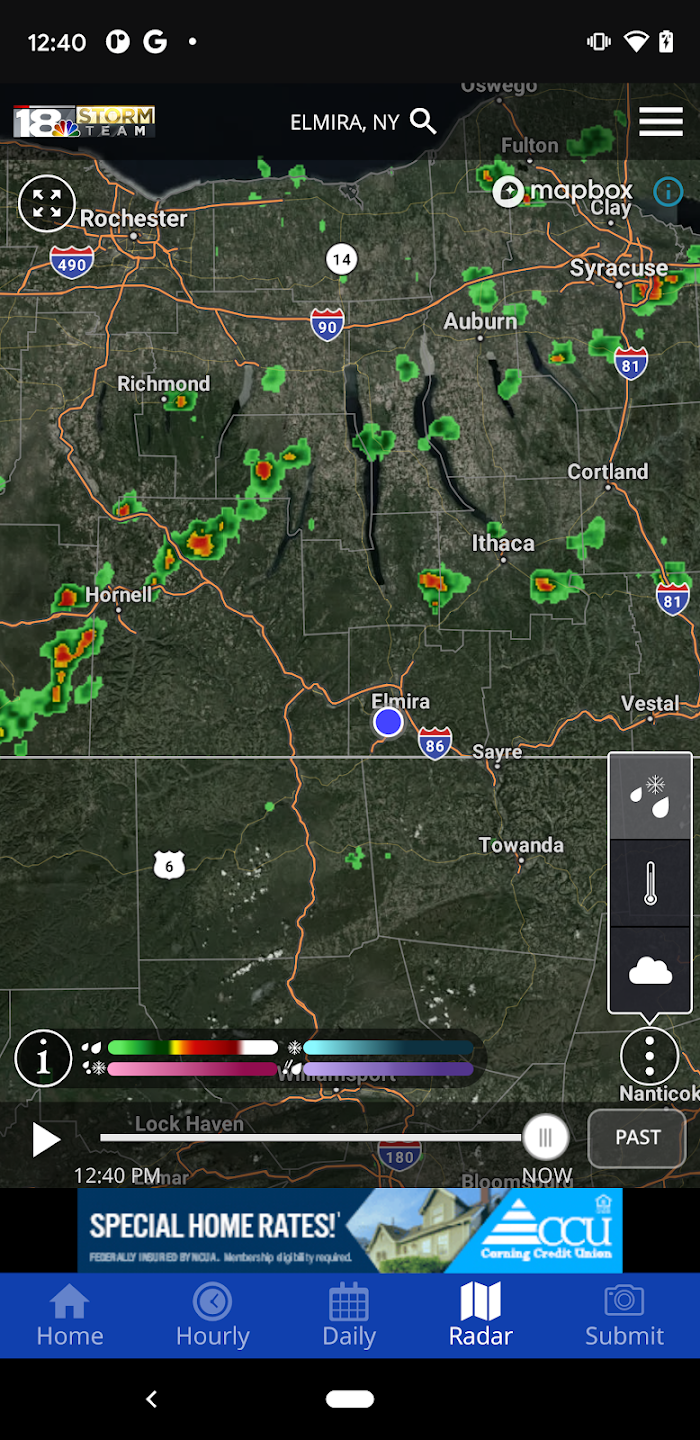Select the precipitation layer
700x1440 pixels.
650,797
